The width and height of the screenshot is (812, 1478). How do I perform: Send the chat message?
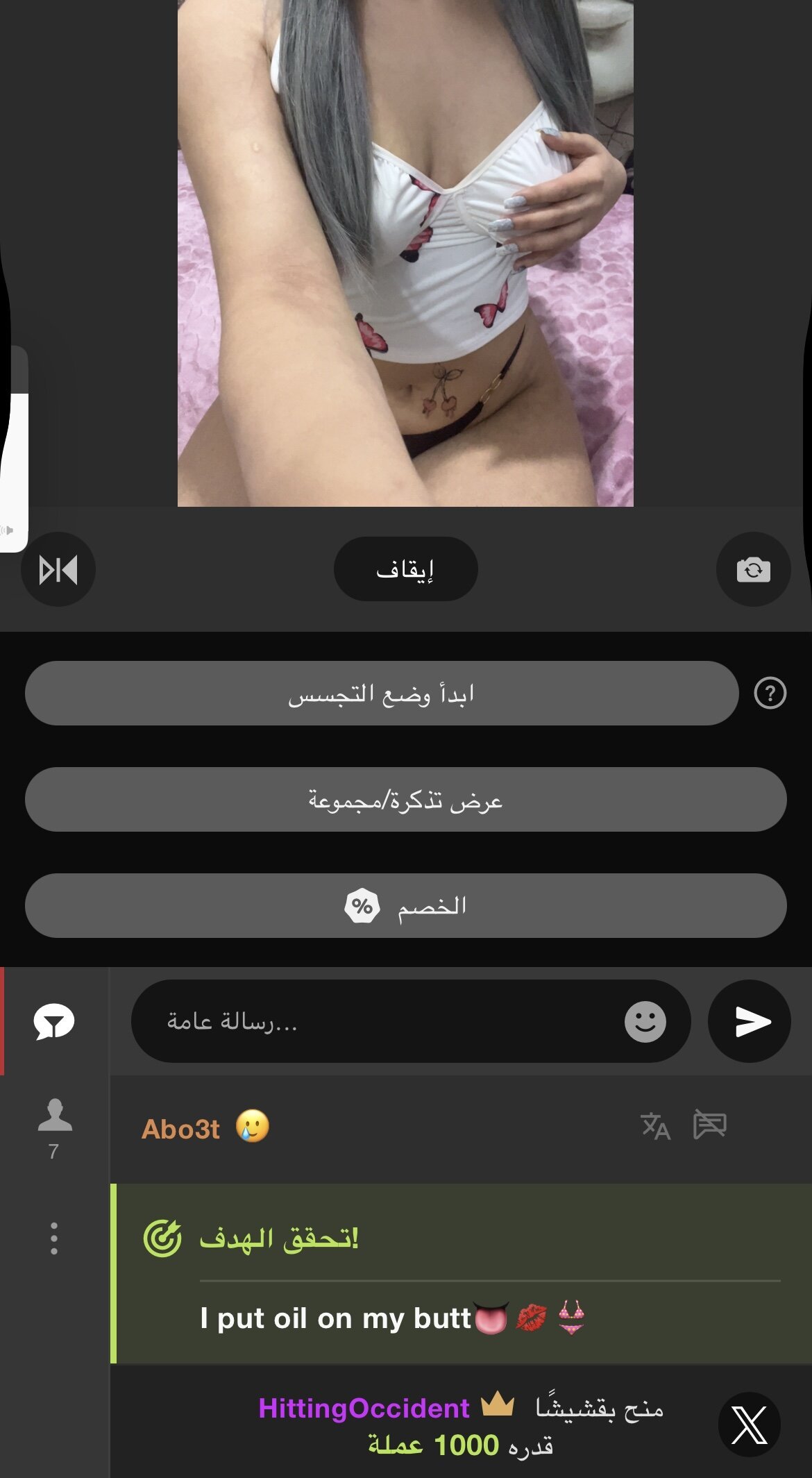coord(750,1021)
